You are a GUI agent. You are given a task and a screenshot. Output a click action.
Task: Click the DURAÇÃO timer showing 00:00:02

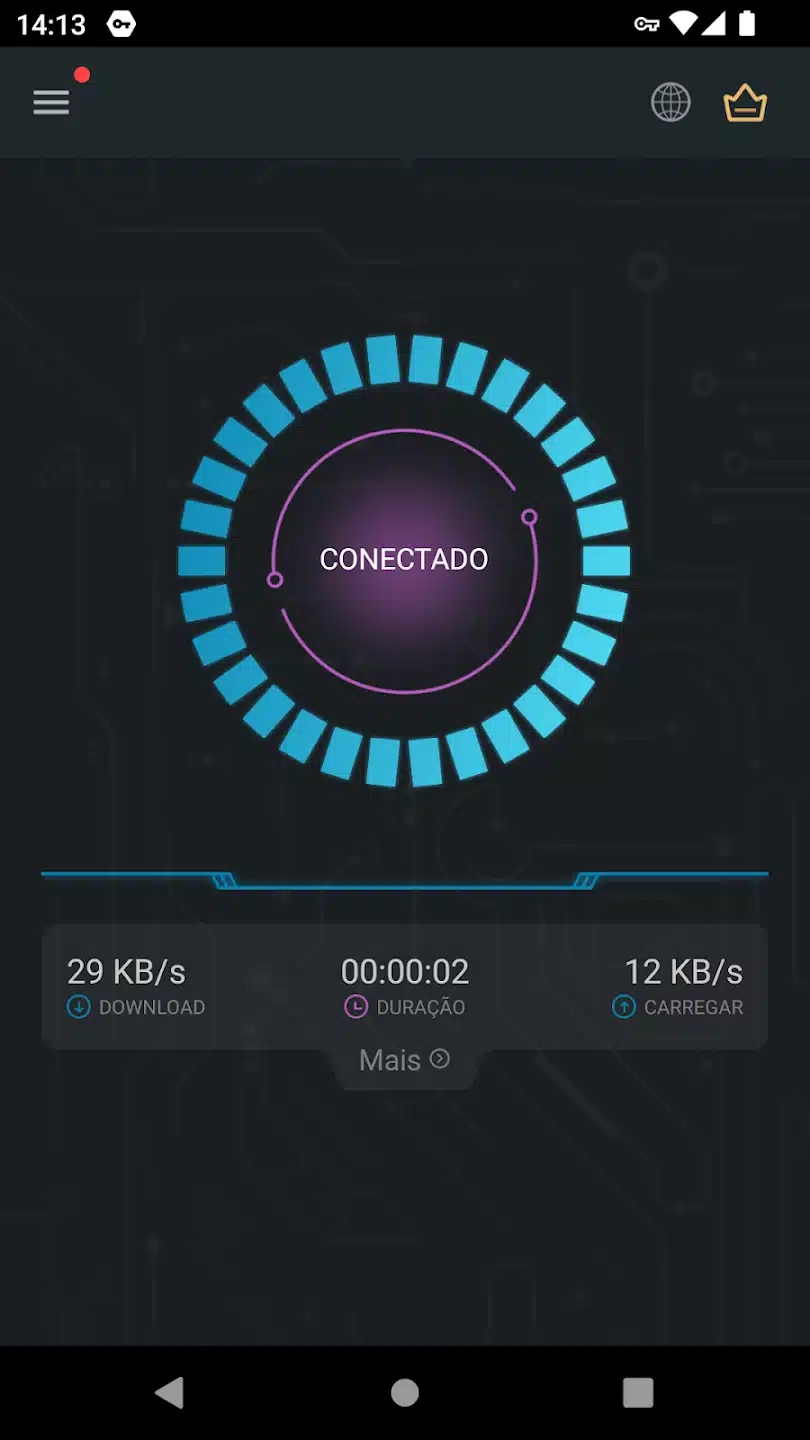point(404,971)
